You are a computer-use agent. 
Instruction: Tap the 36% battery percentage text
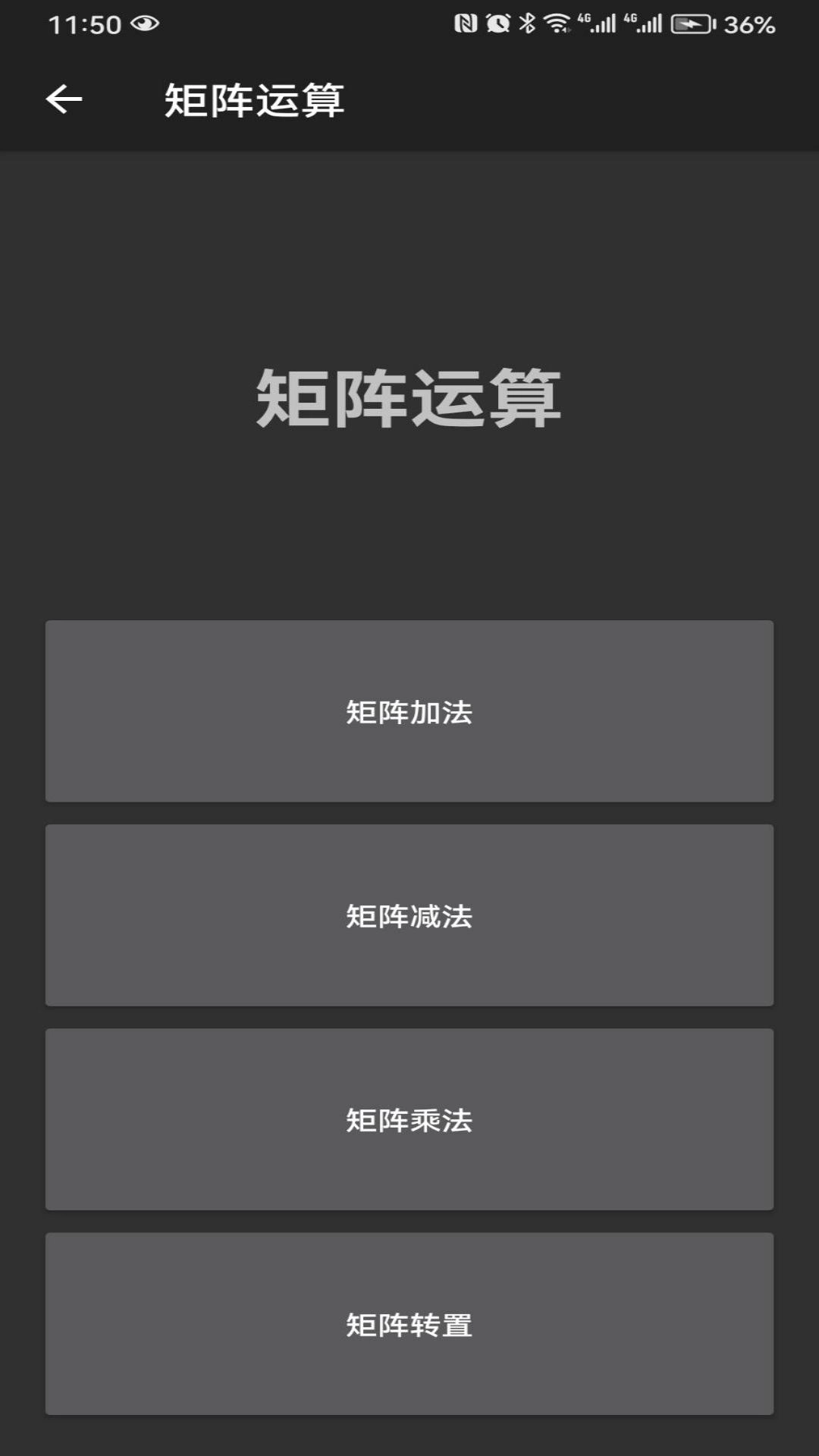pyautogui.click(x=748, y=25)
